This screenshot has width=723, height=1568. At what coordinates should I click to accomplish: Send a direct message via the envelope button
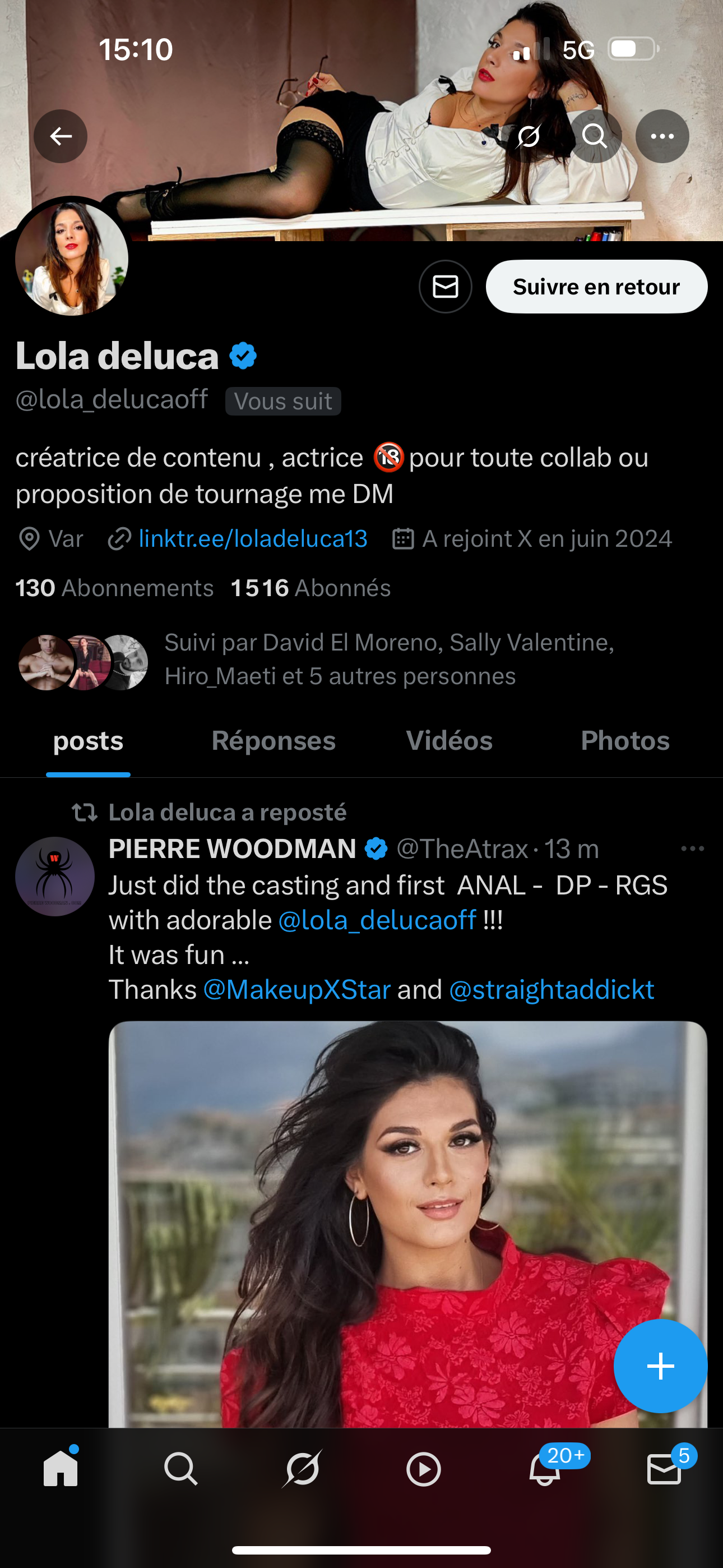[x=446, y=287]
